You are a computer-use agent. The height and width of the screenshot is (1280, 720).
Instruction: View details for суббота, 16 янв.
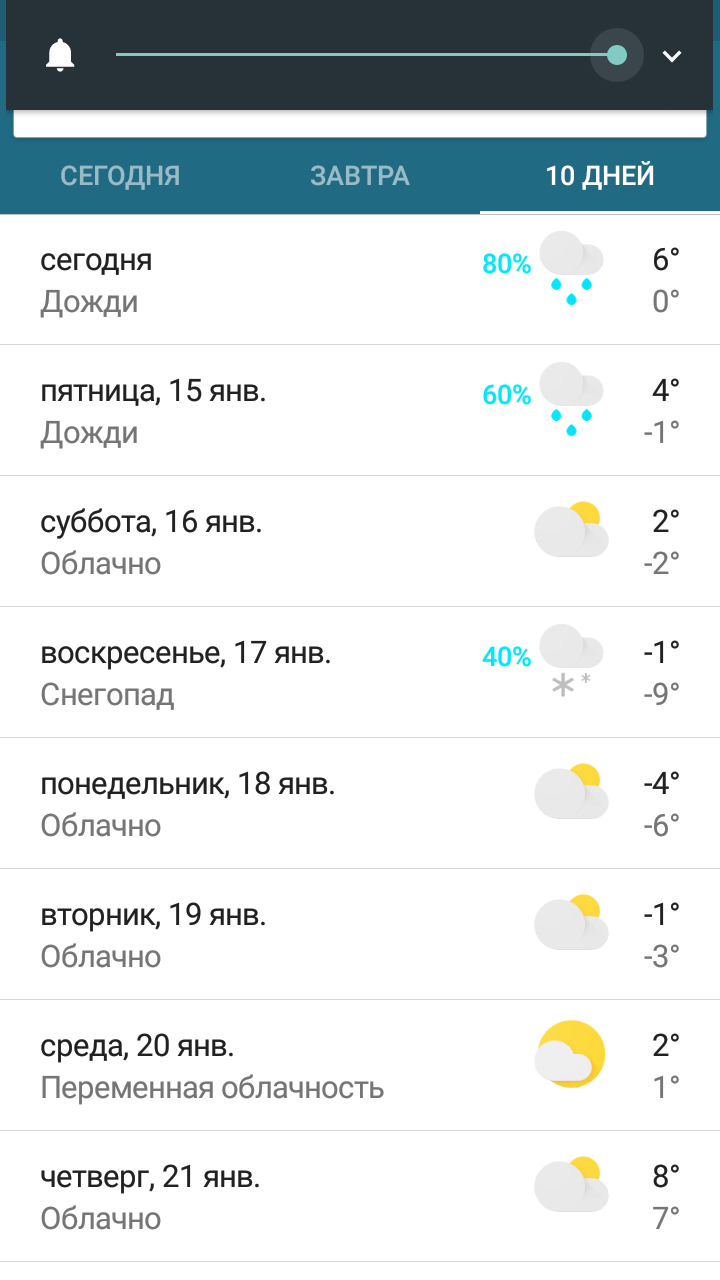pyautogui.click(x=360, y=542)
